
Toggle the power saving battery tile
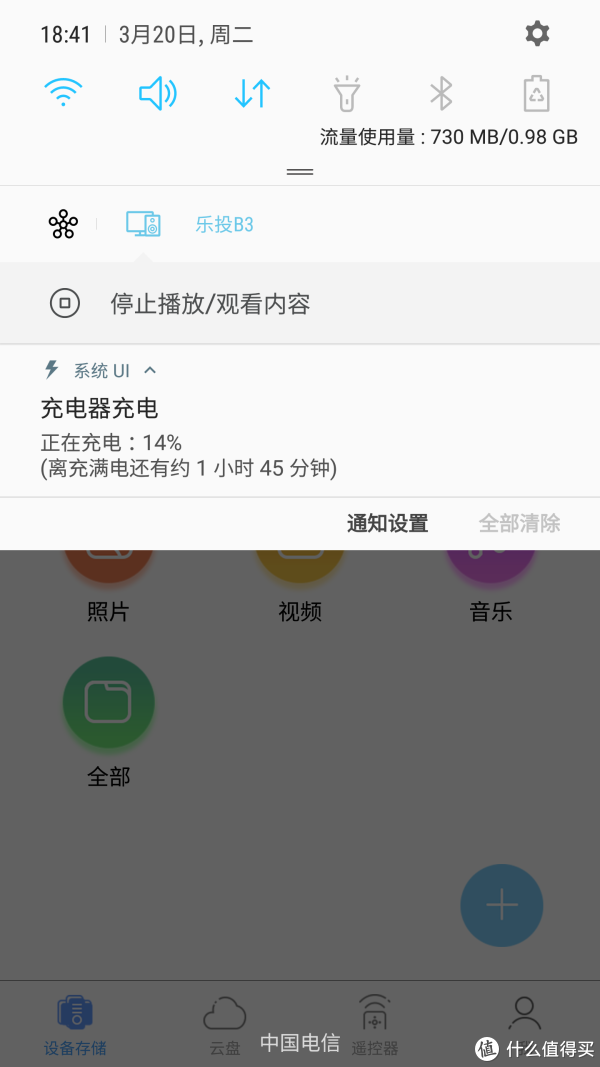point(536,93)
